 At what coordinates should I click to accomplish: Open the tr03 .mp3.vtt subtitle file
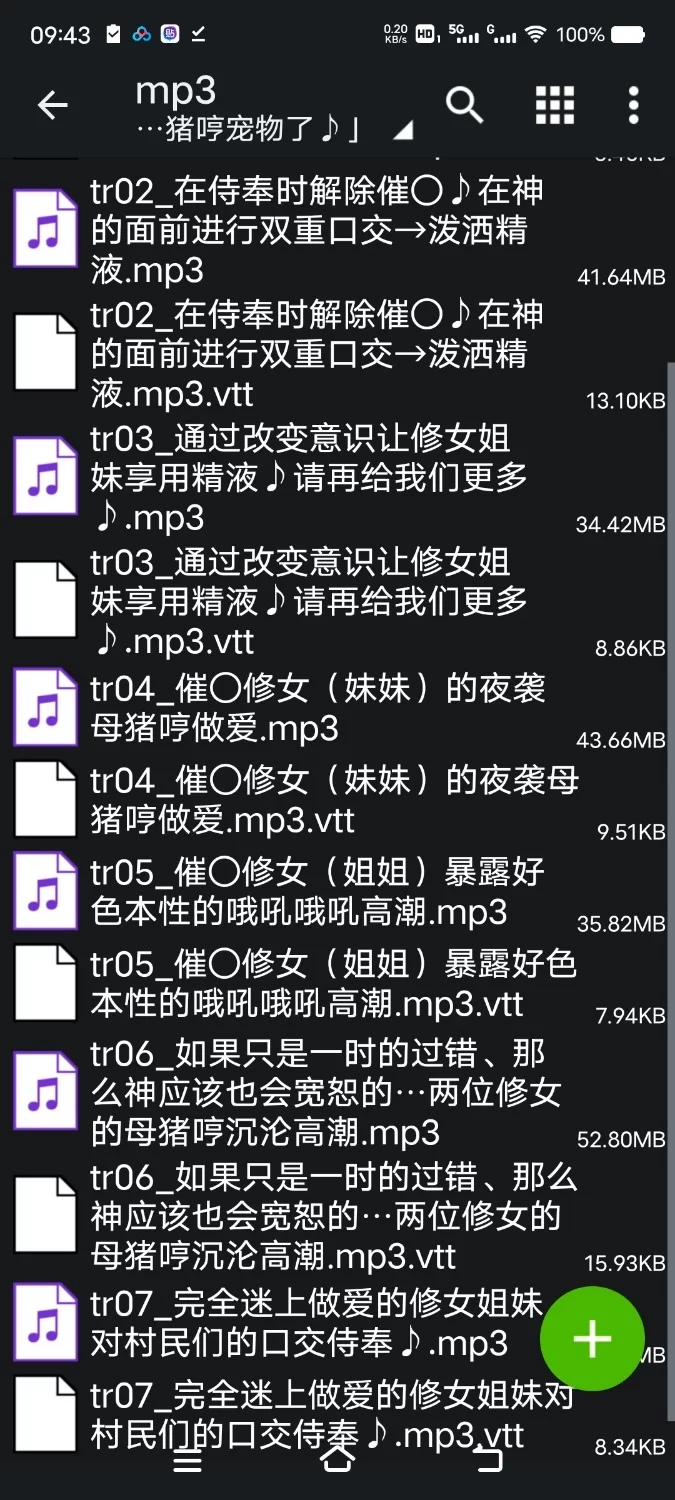[300, 601]
